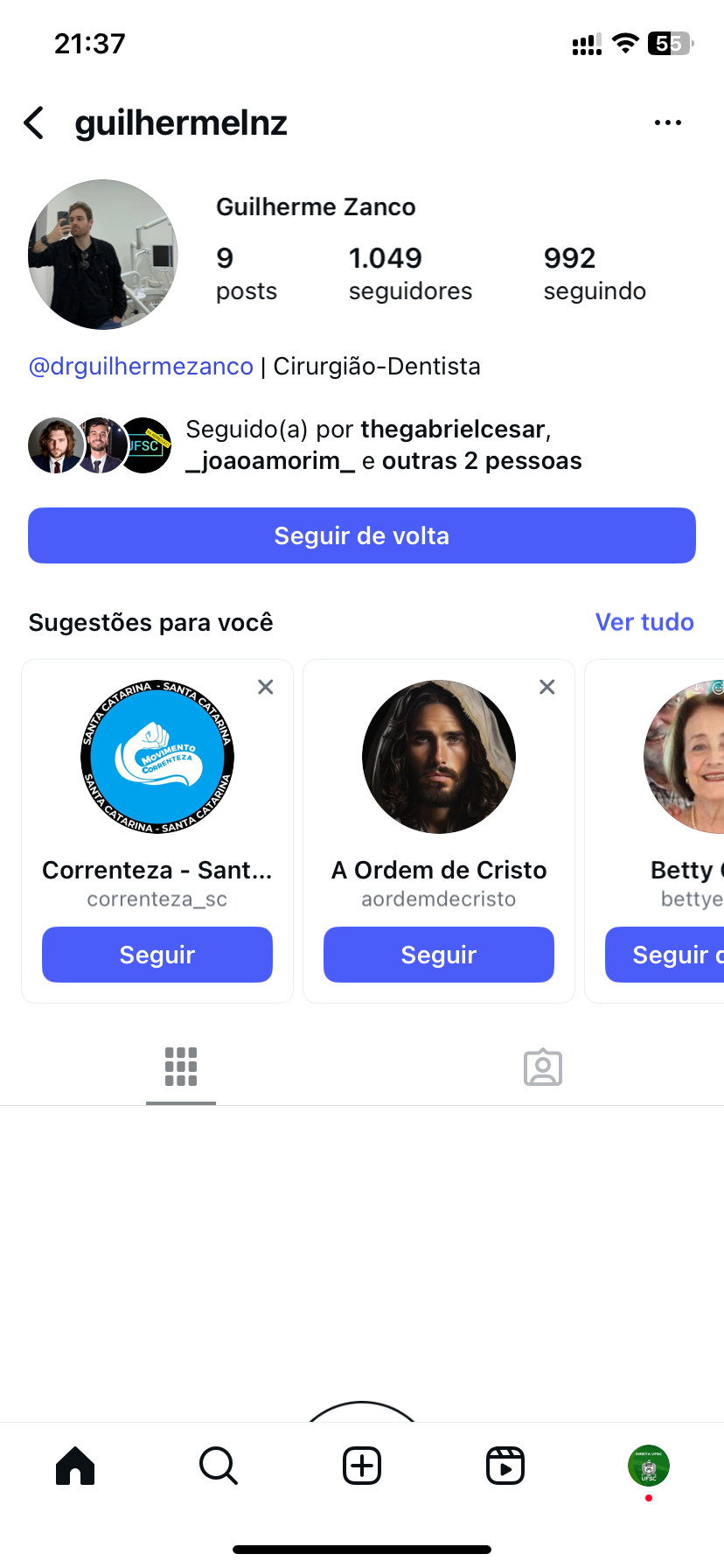Image resolution: width=724 pixels, height=1568 pixels.
Task: Open Ver tudo suggestions link
Action: tap(644, 622)
